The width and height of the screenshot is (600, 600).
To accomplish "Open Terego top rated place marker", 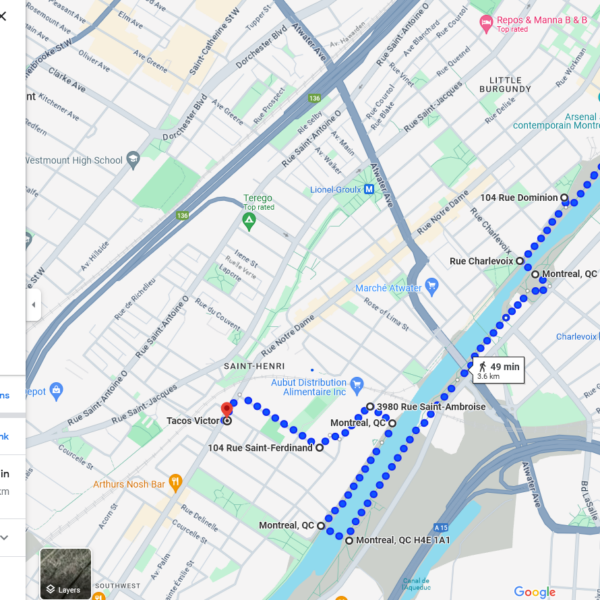I will (x=249, y=220).
